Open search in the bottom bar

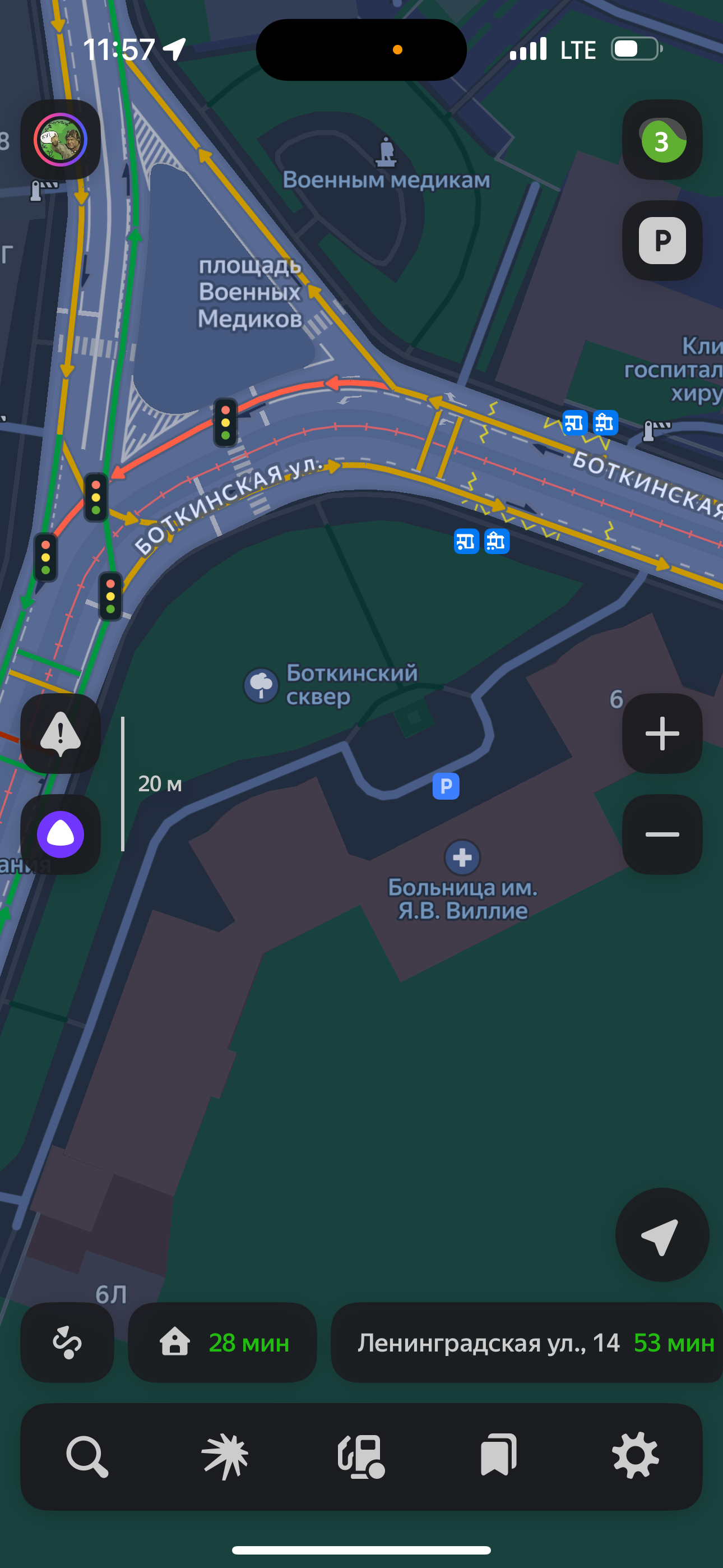click(87, 1456)
